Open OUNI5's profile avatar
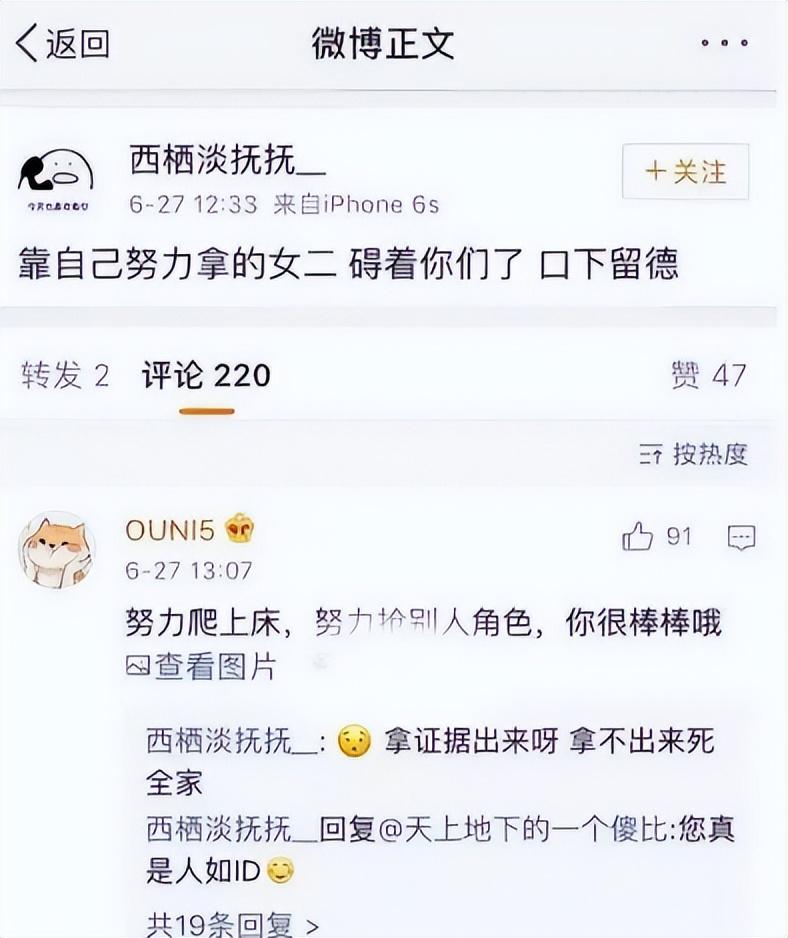 55,549
